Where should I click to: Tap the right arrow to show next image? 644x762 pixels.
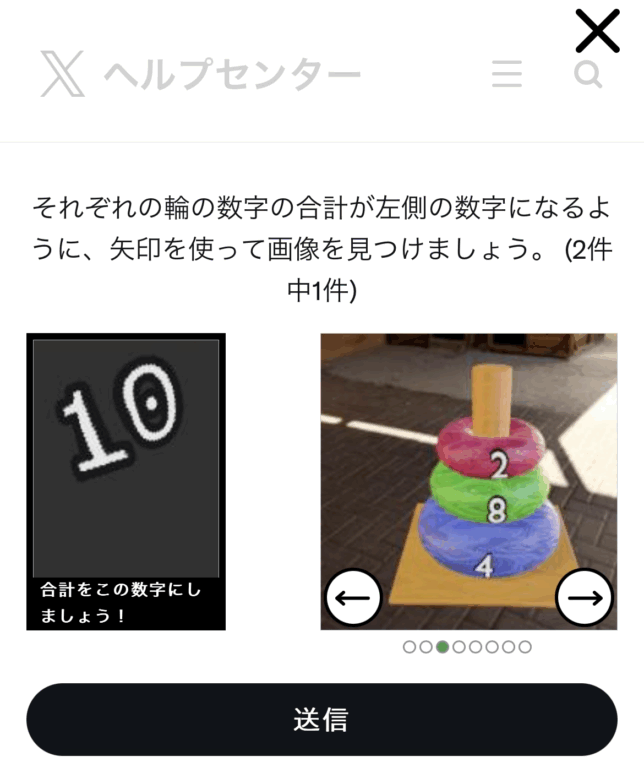(x=584, y=598)
